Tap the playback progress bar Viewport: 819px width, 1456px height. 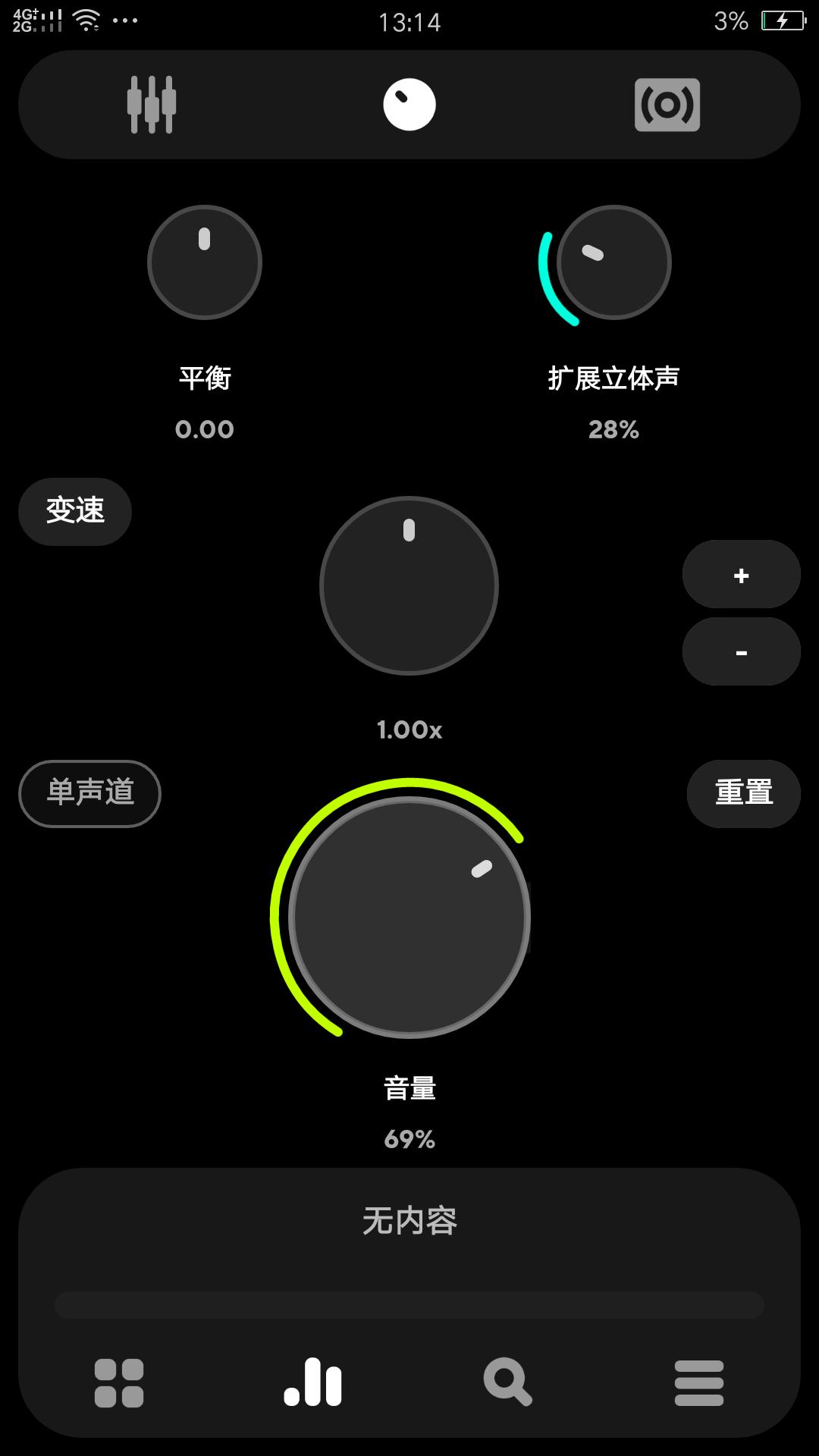point(409,1305)
